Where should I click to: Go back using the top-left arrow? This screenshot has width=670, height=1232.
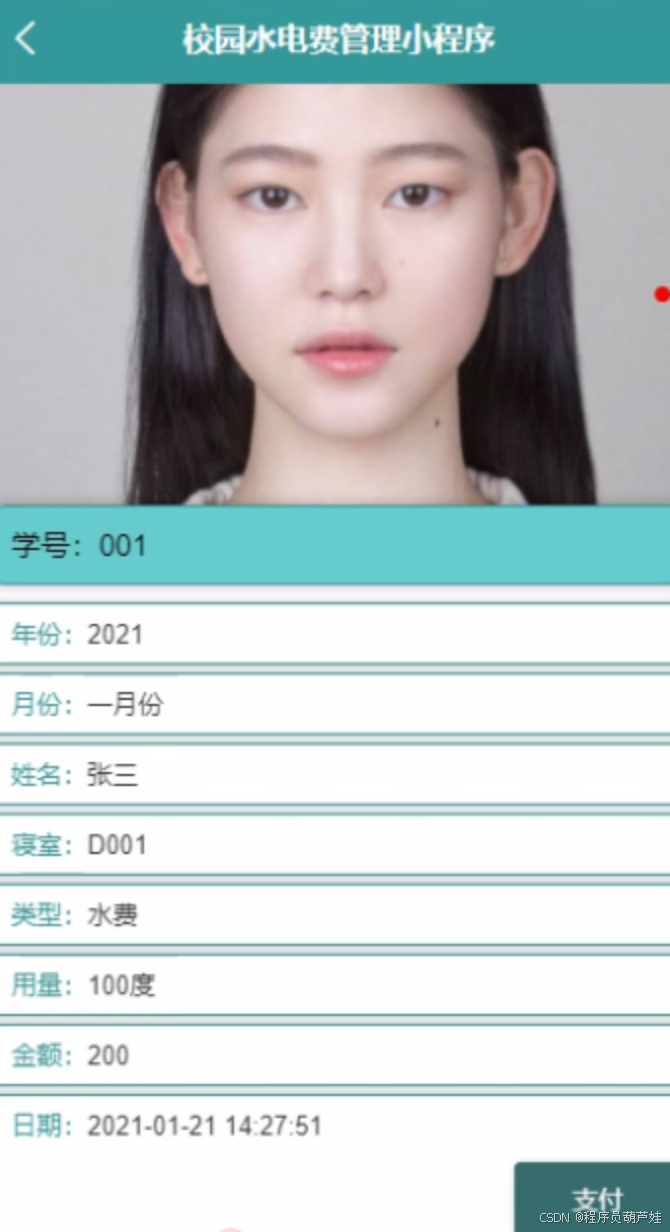tap(26, 39)
